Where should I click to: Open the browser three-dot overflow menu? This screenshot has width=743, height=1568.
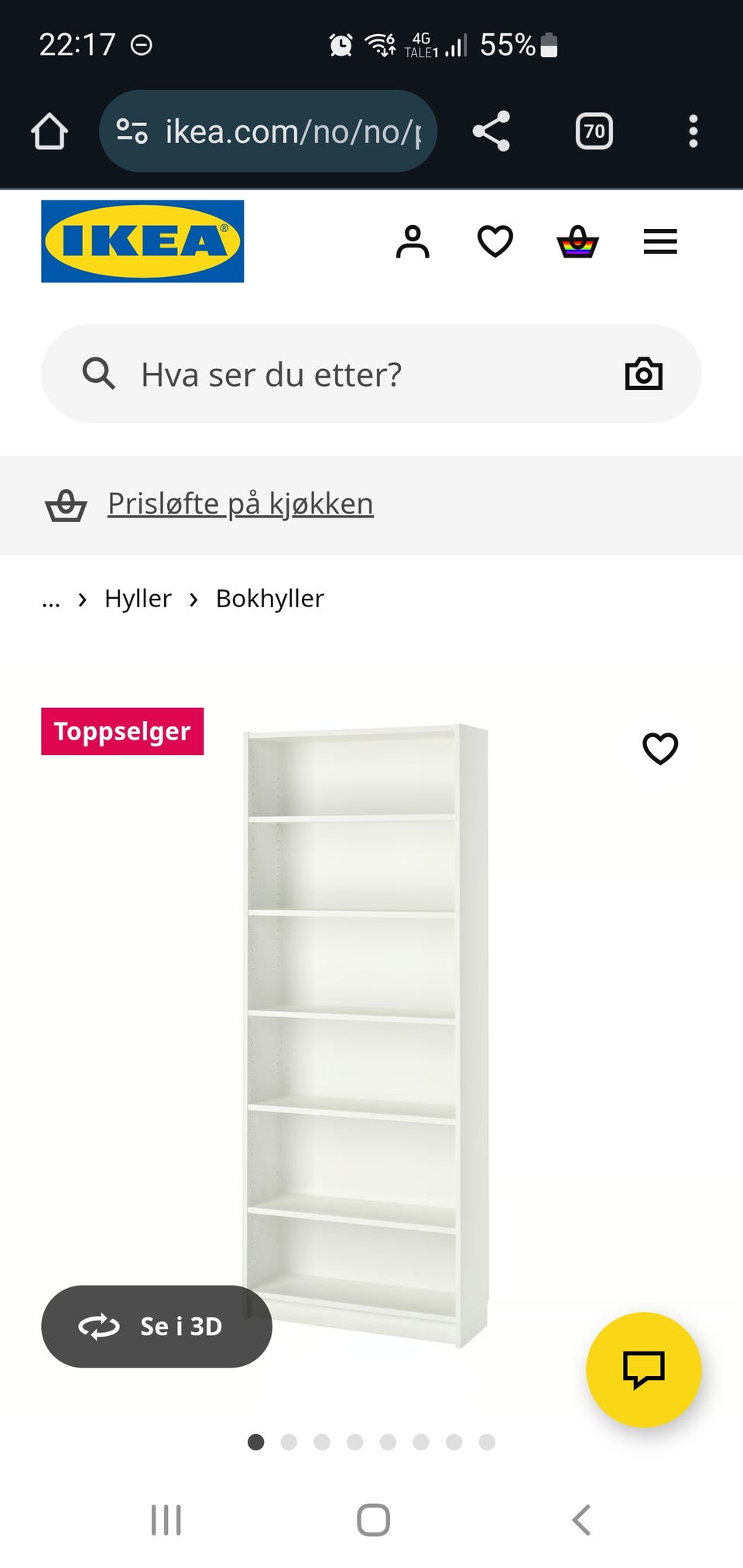click(x=693, y=131)
